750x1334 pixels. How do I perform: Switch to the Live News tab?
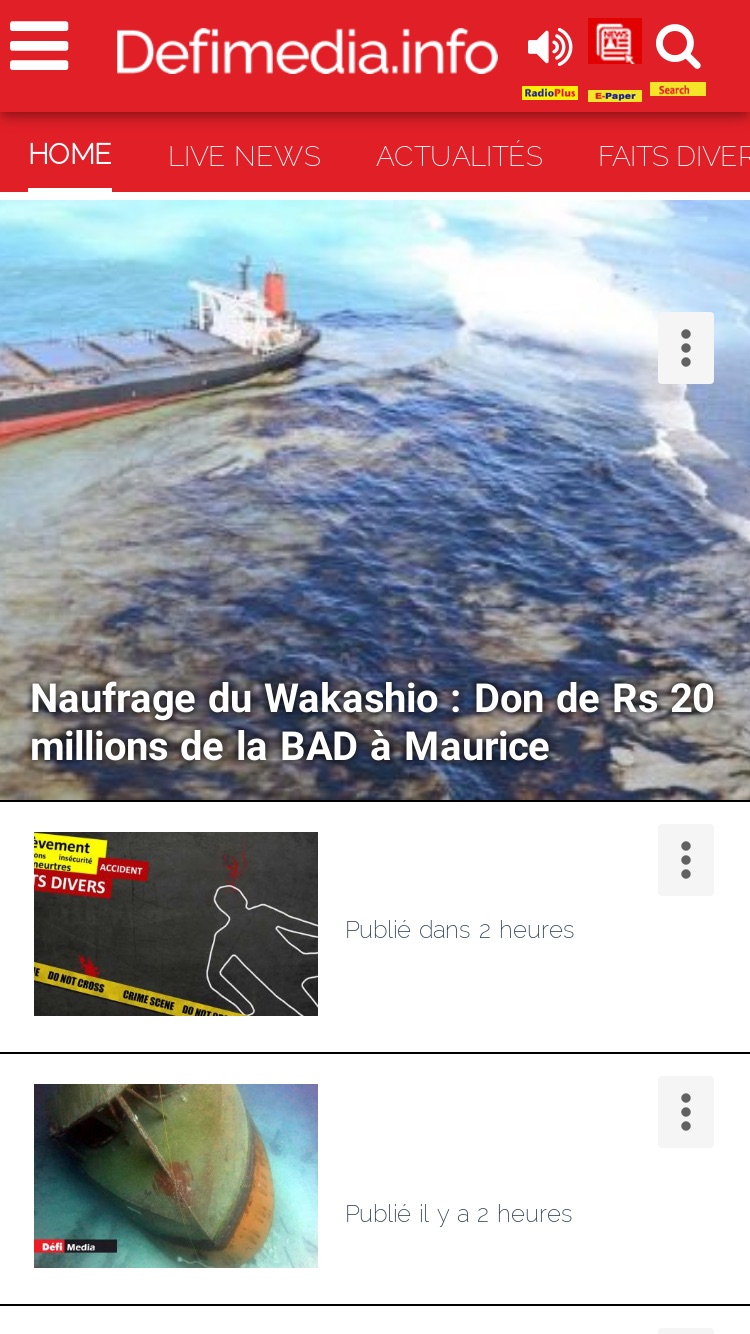pyautogui.click(x=244, y=156)
